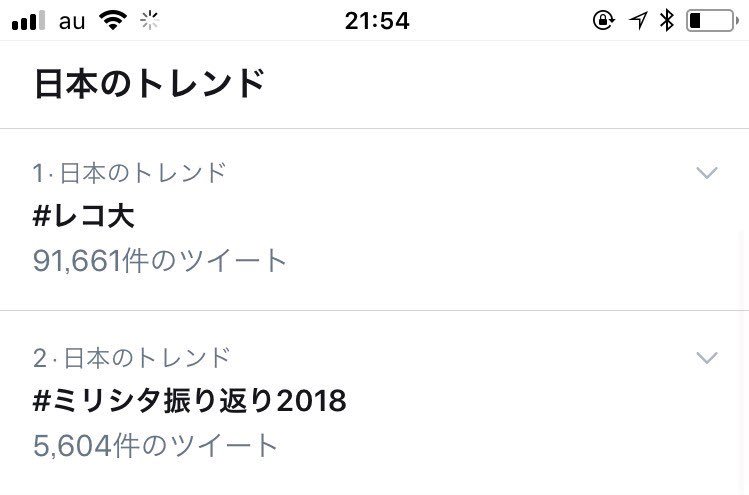
Task: Expand the options chevron for #ミリシタ振り返り2018
Action: (706, 358)
